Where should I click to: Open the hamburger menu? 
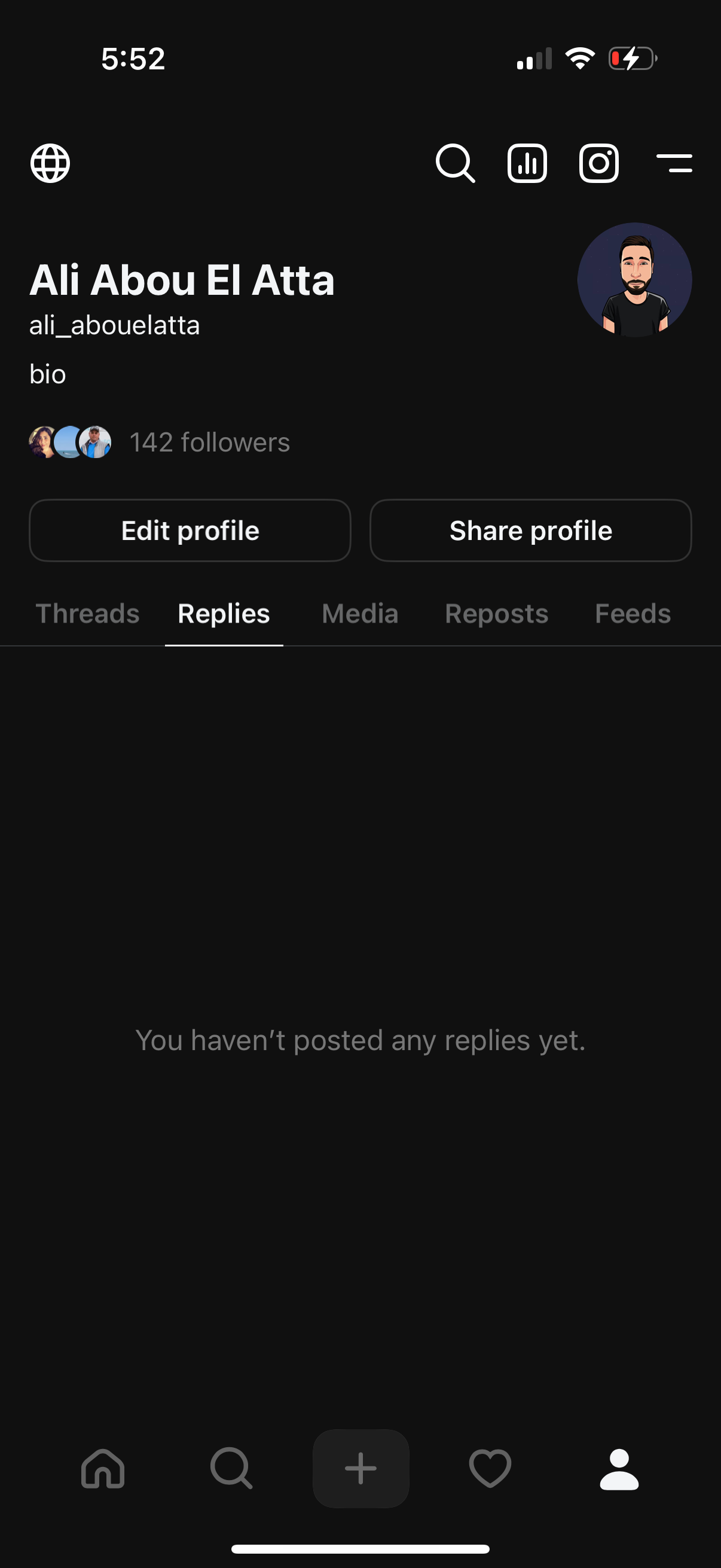pos(676,163)
